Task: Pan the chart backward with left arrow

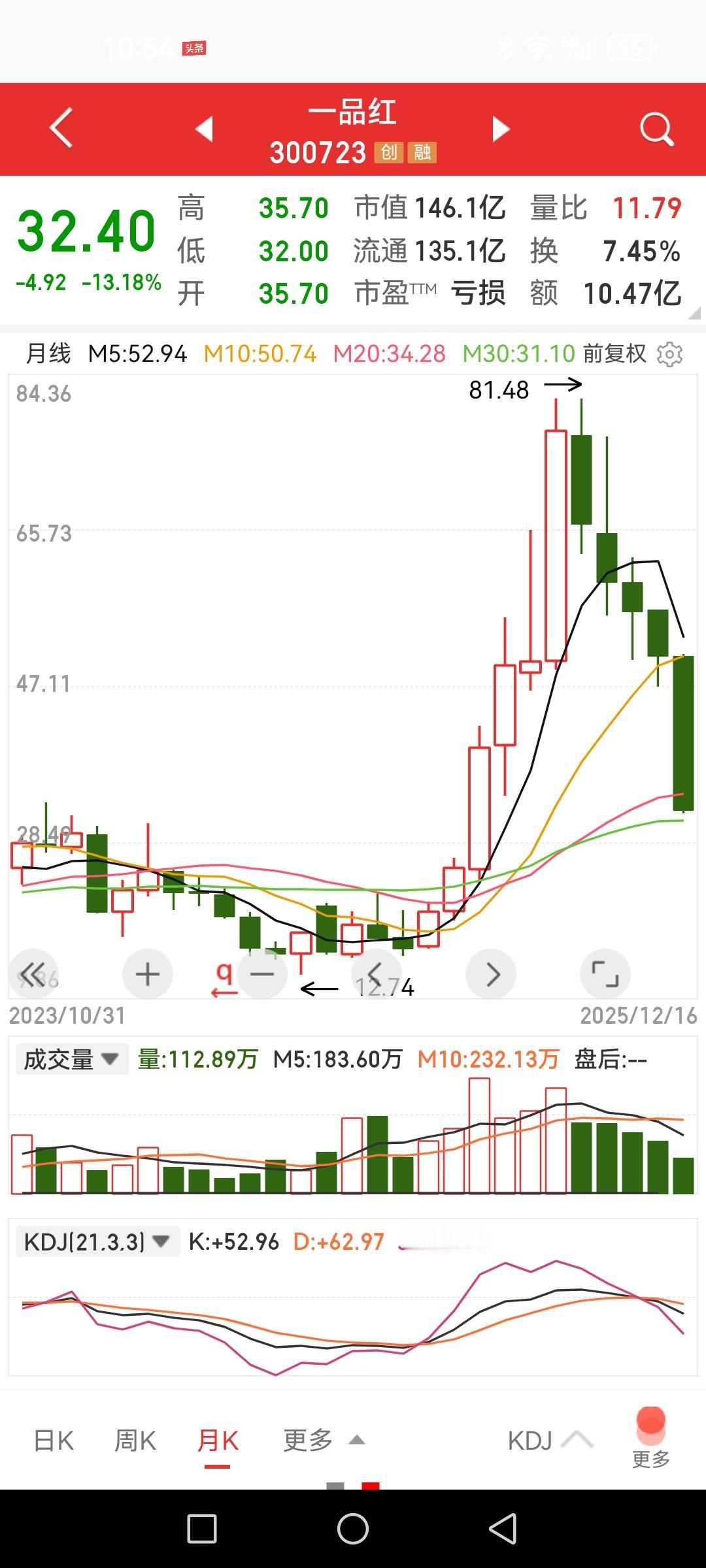Action: 376,973
